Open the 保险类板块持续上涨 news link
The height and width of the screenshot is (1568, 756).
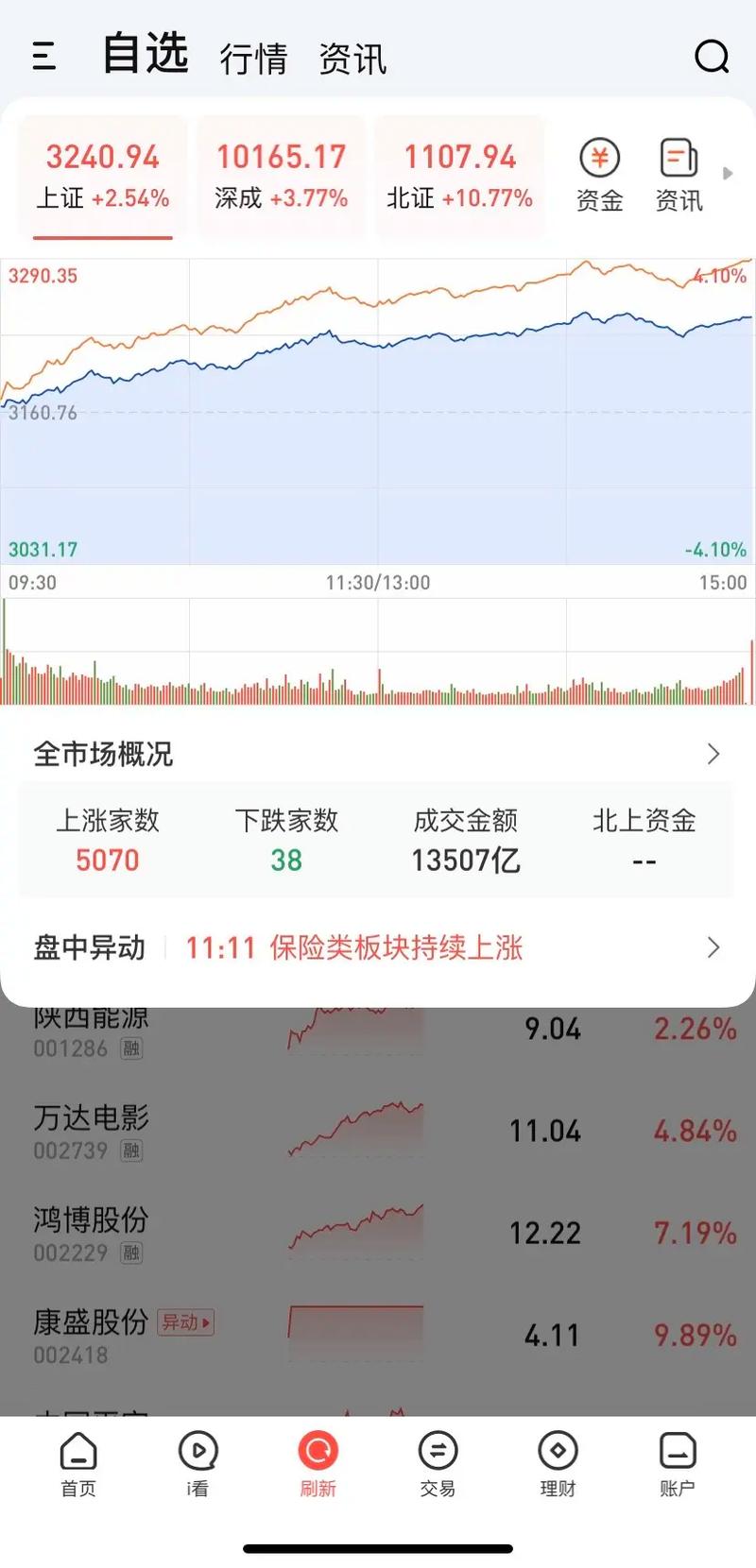pos(397,947)
